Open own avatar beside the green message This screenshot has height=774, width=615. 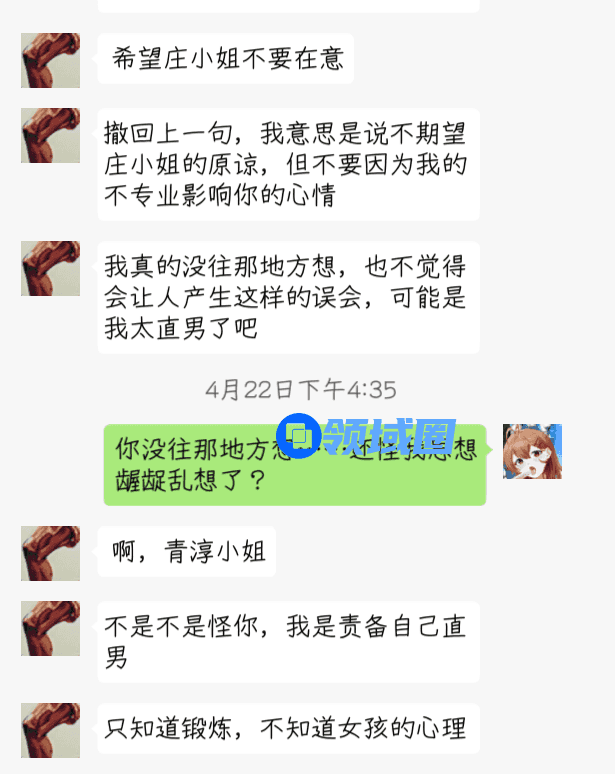[532, 452]
